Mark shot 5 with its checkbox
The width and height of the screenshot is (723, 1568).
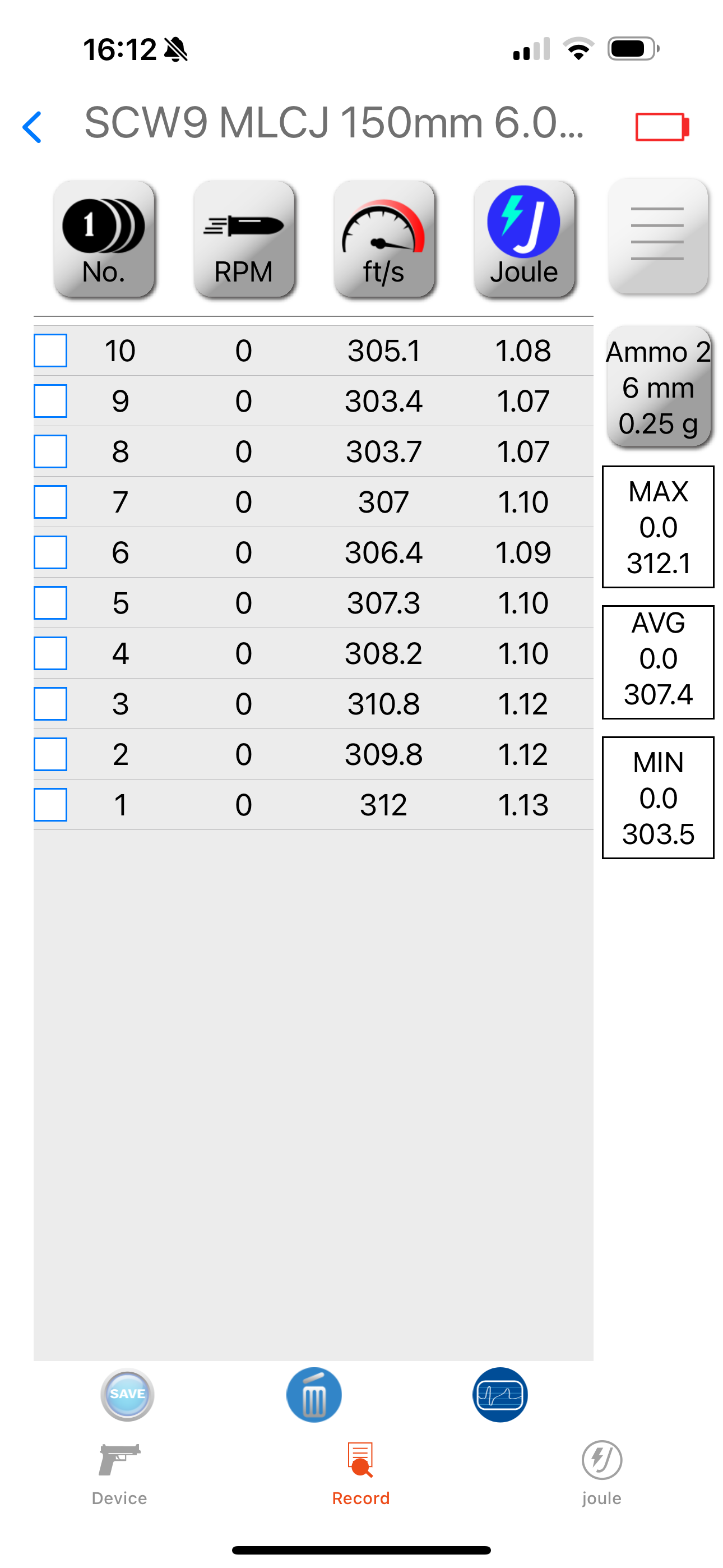pos(50,603)
